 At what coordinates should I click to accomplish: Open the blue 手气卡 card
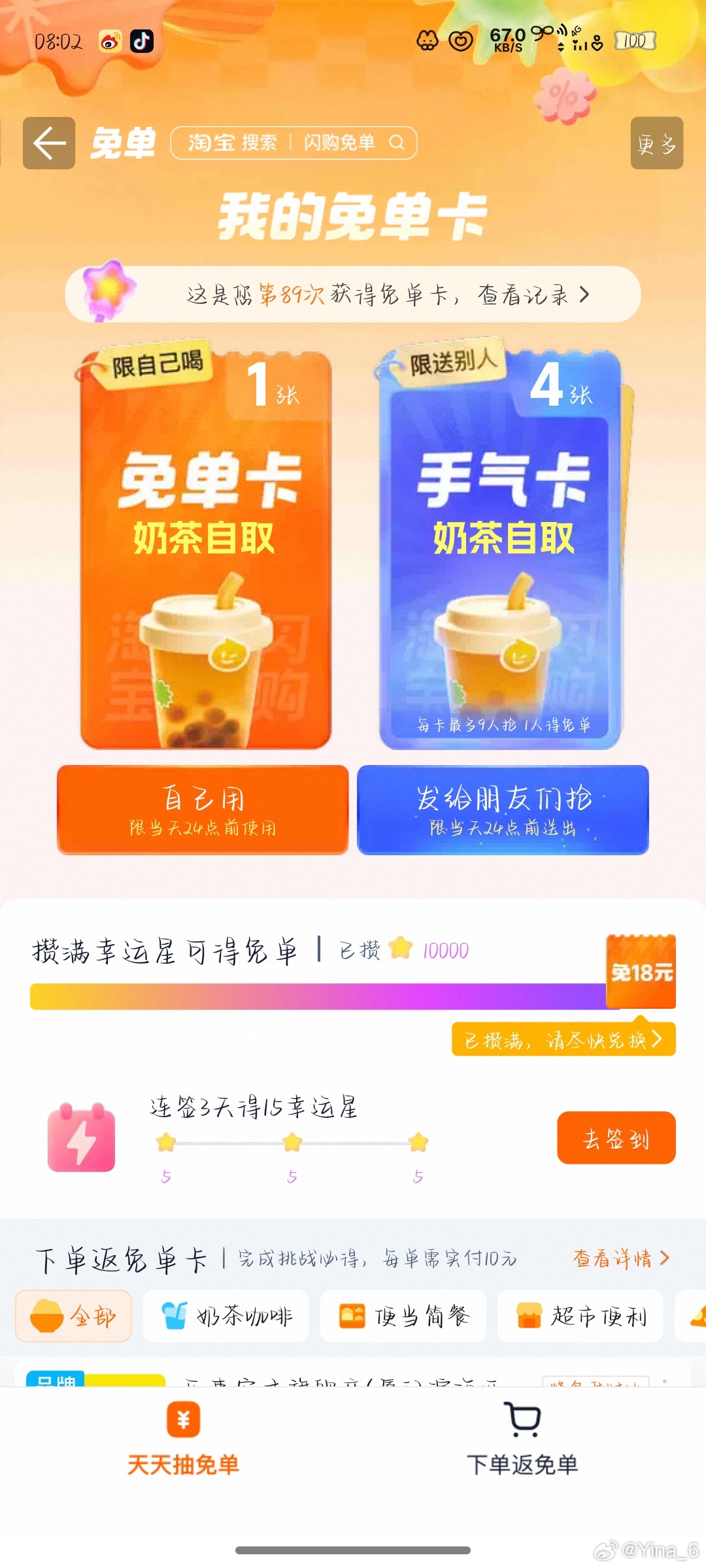coord(501,549)
